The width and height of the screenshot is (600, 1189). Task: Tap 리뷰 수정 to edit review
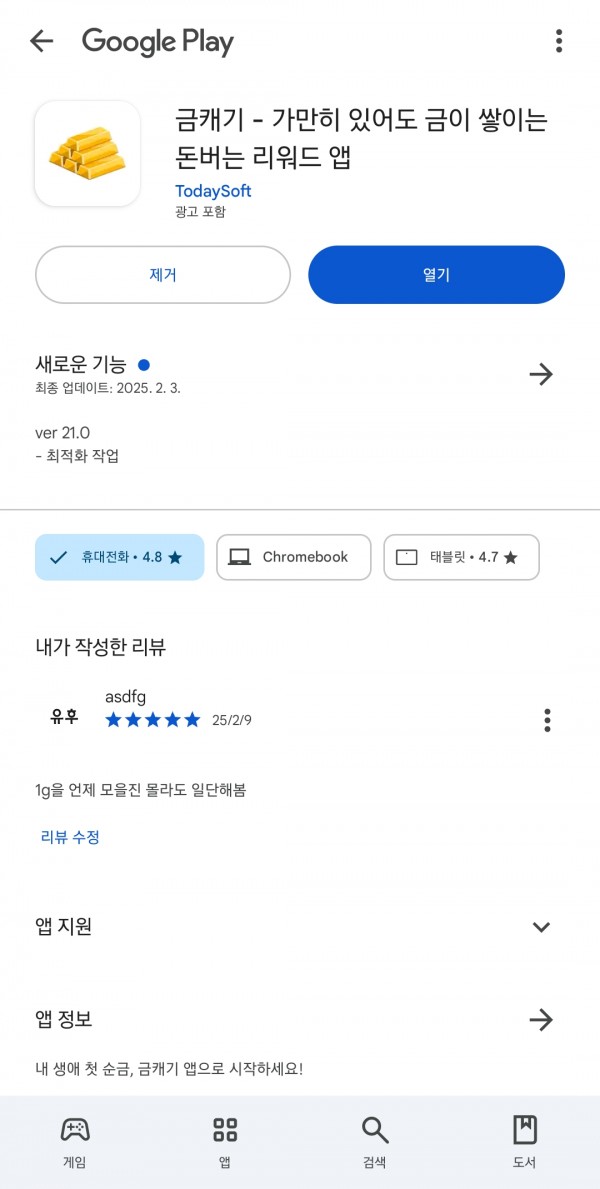pyautogui.click(x=70, y=837)
